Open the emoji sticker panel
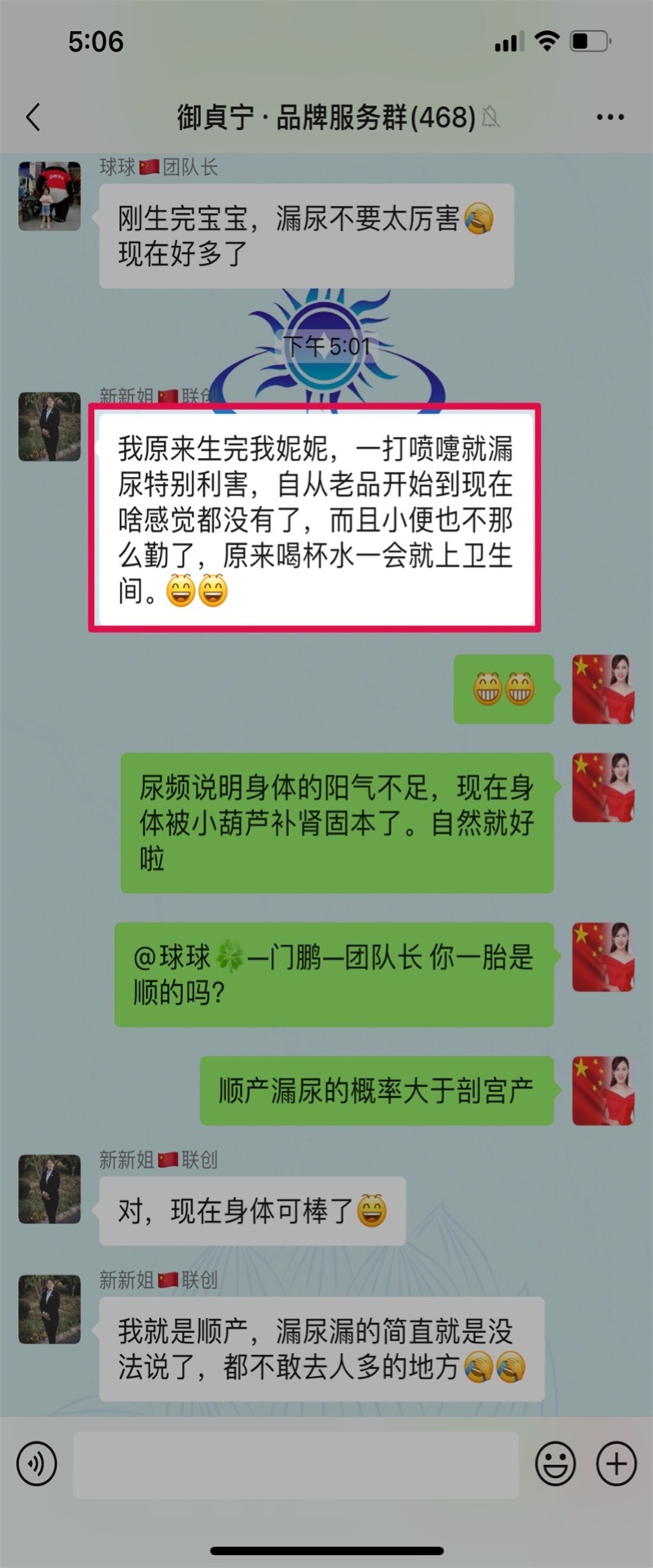This screenshot has width=653, height=1568. point(555,1464)
